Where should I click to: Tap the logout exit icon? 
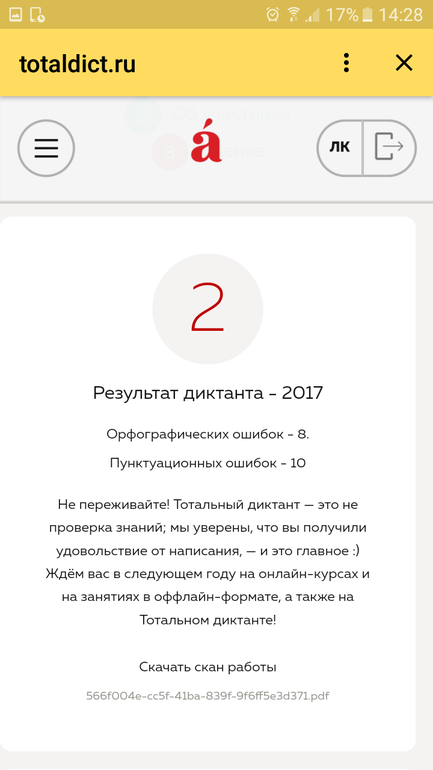coord(389,148)
